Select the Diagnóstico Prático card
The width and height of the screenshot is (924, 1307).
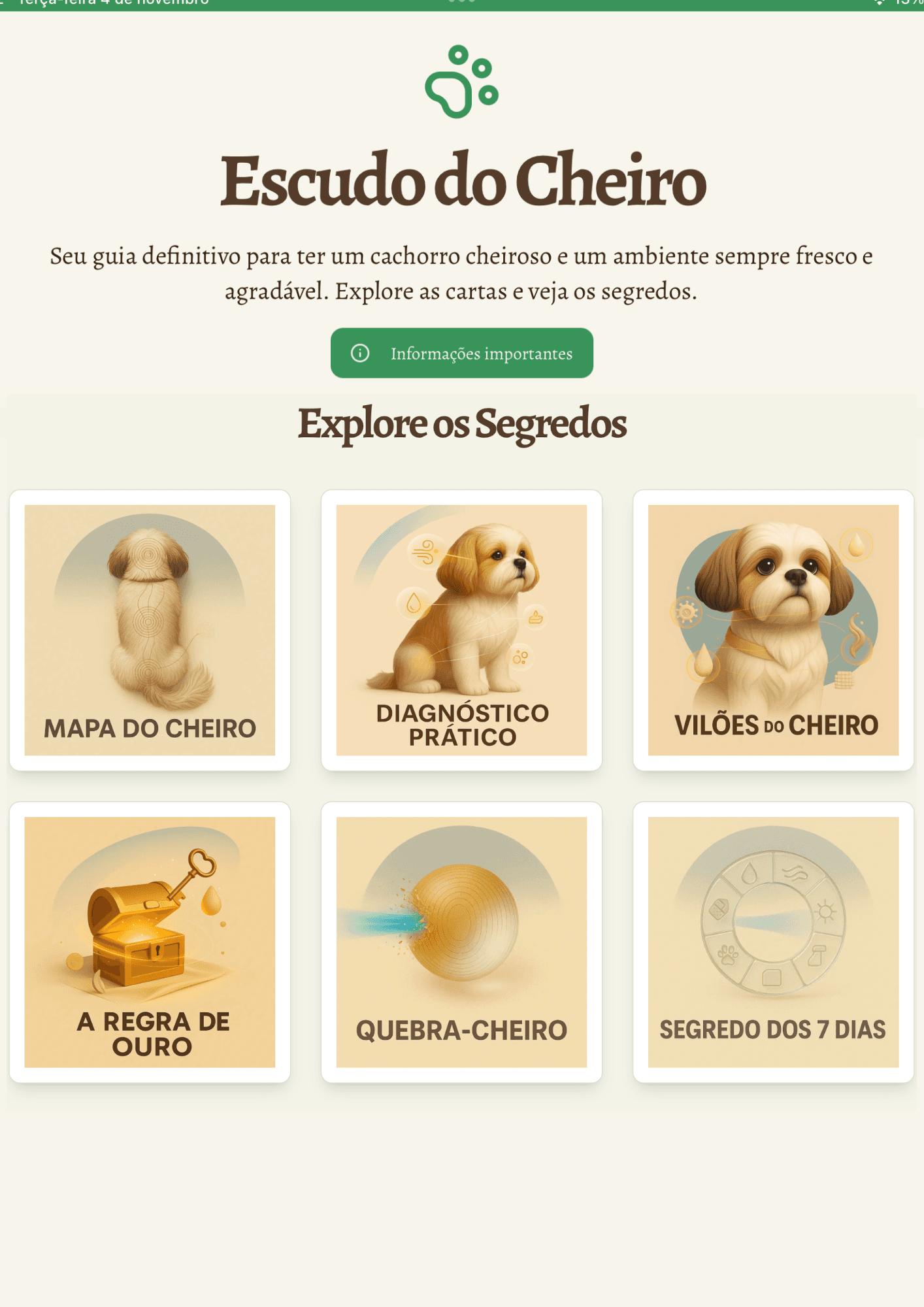coord(461,630)
